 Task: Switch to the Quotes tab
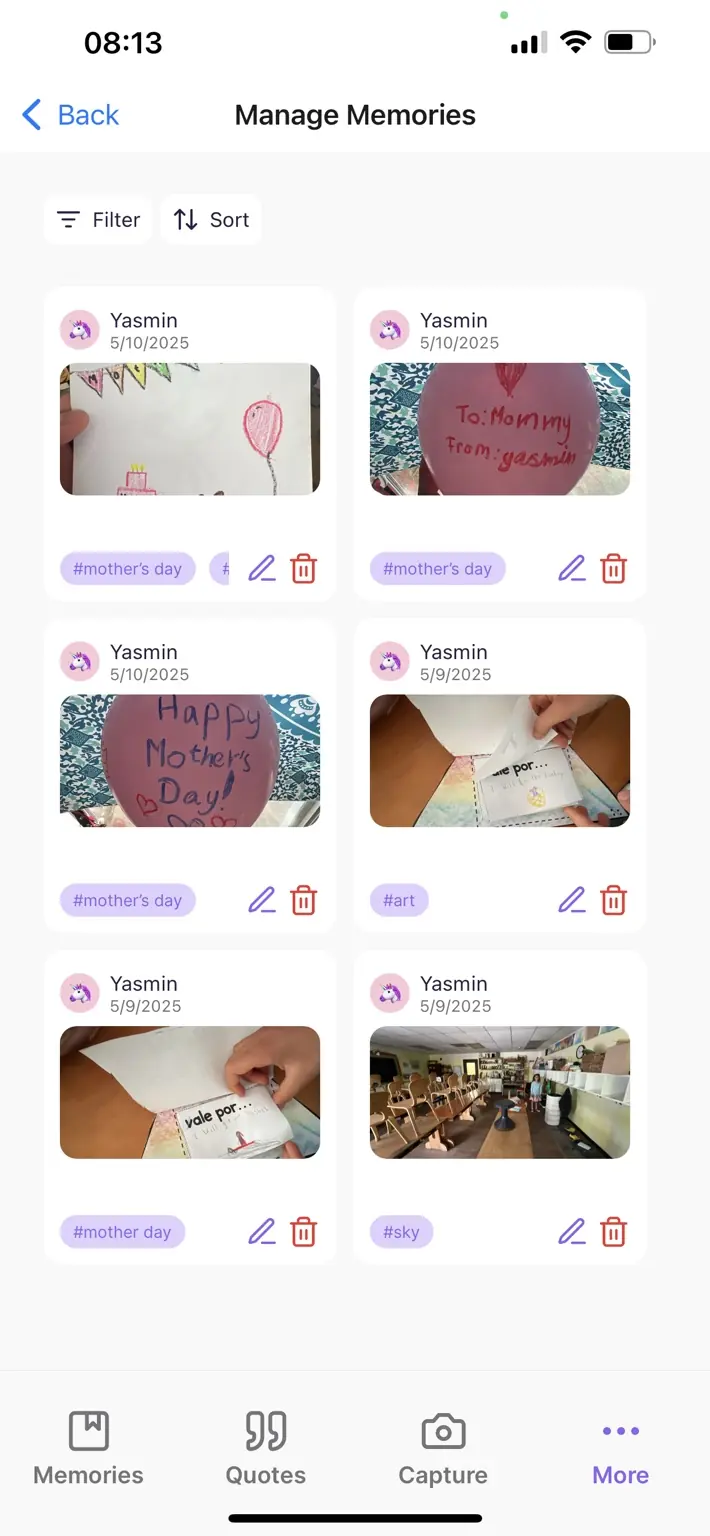pos(266,1448)
